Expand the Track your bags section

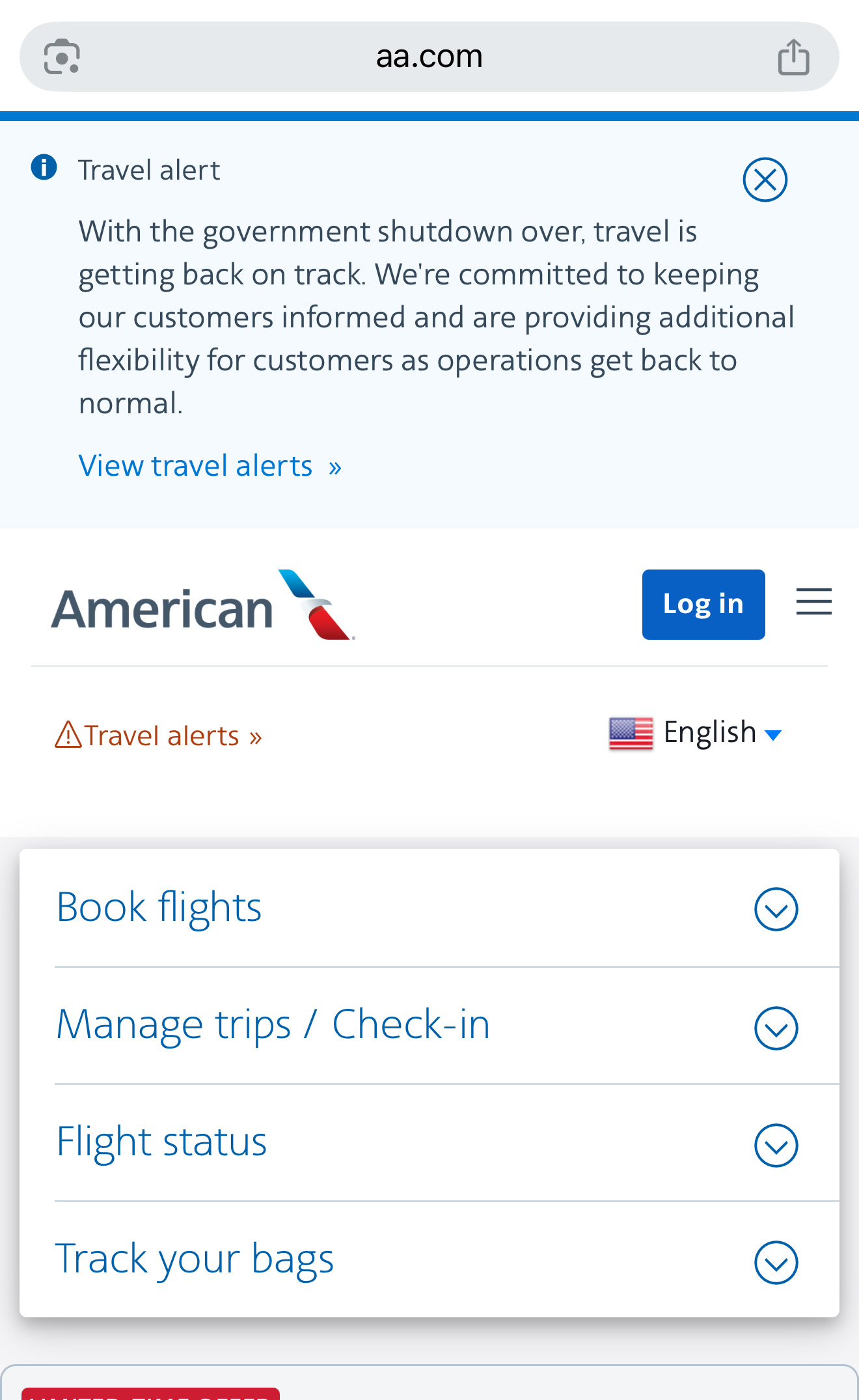coord(776,1262)
